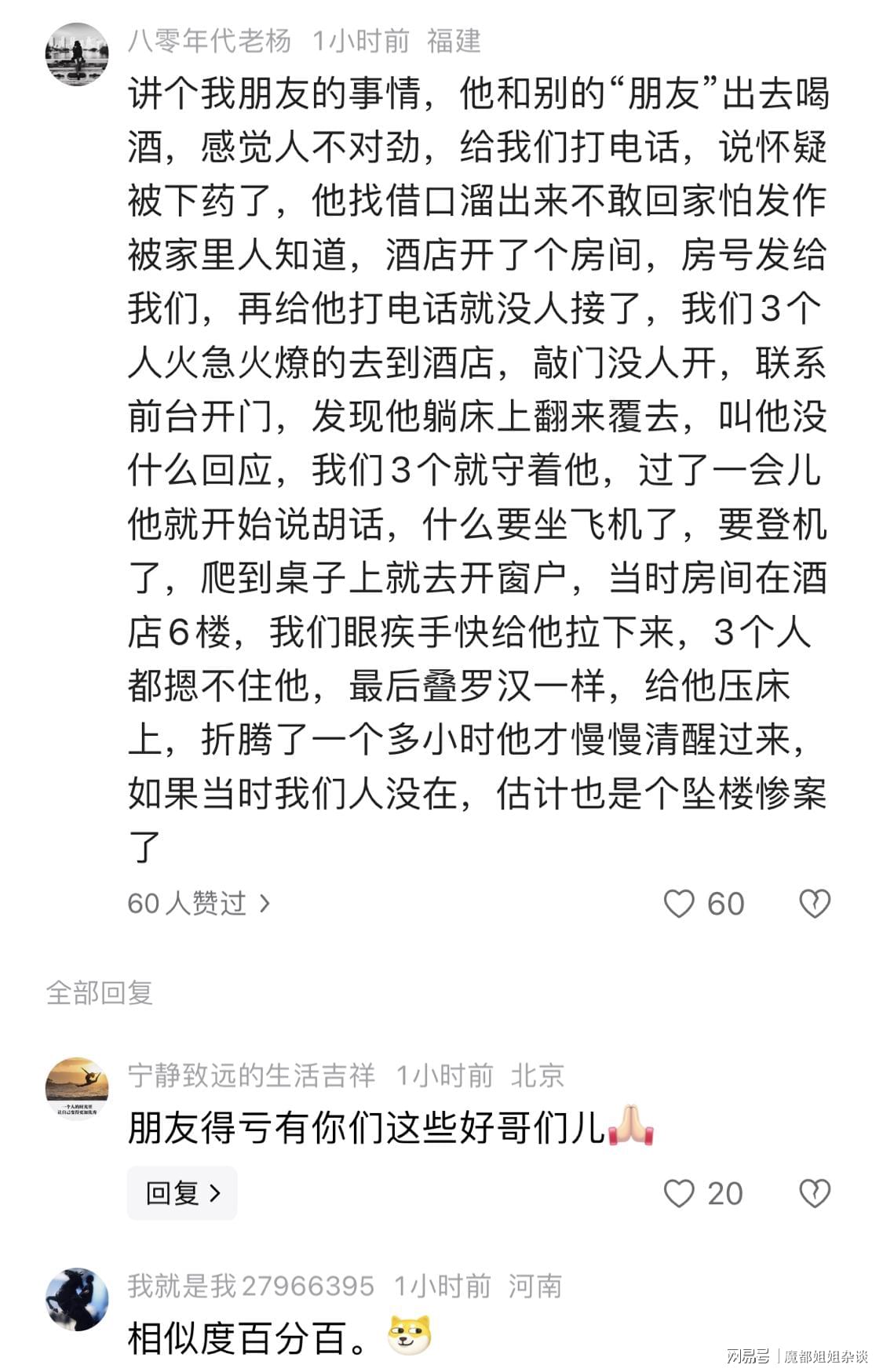The image size is (883, 1372).
Task: Open 我就是我27966395's avatar
Action: (76, 1298)
